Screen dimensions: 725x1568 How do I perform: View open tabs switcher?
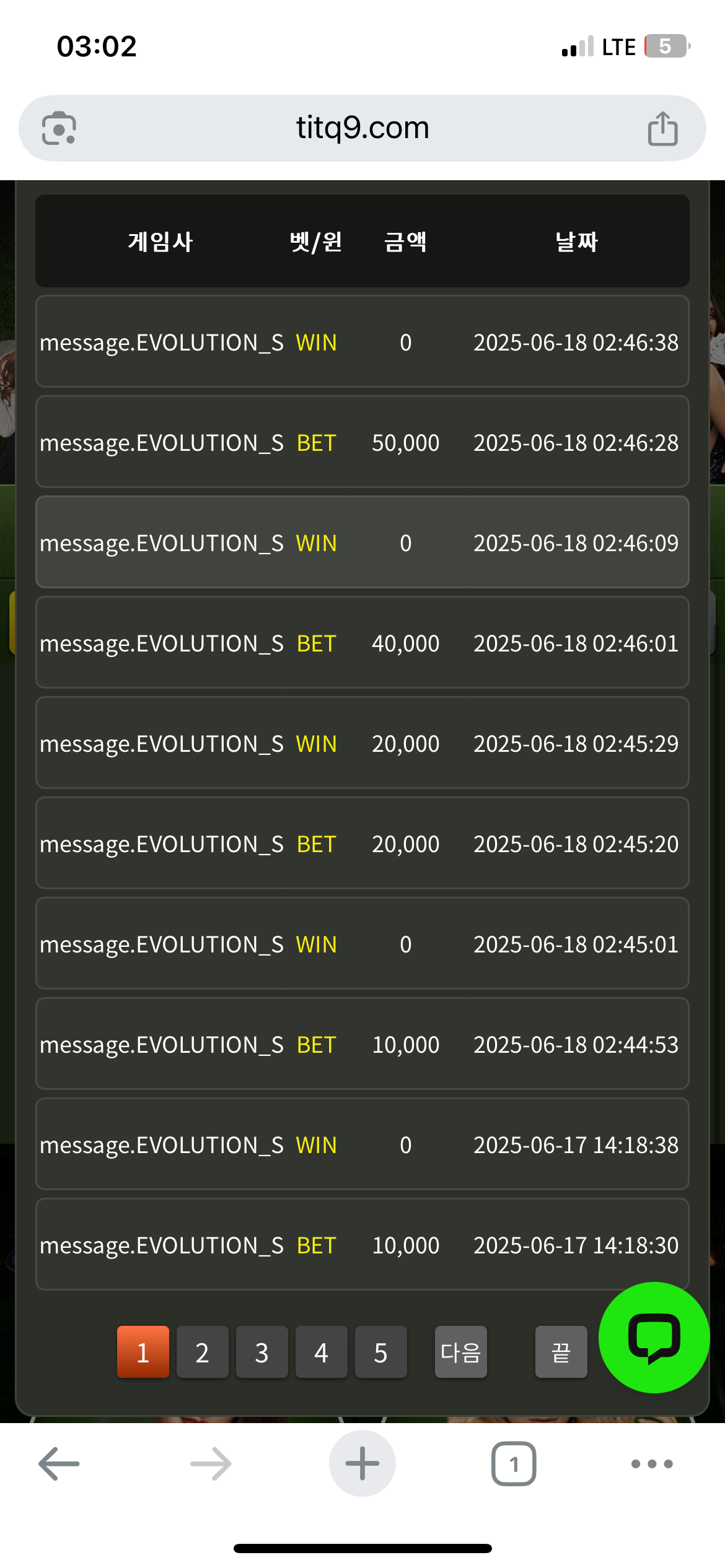(x=514, y=1463)
